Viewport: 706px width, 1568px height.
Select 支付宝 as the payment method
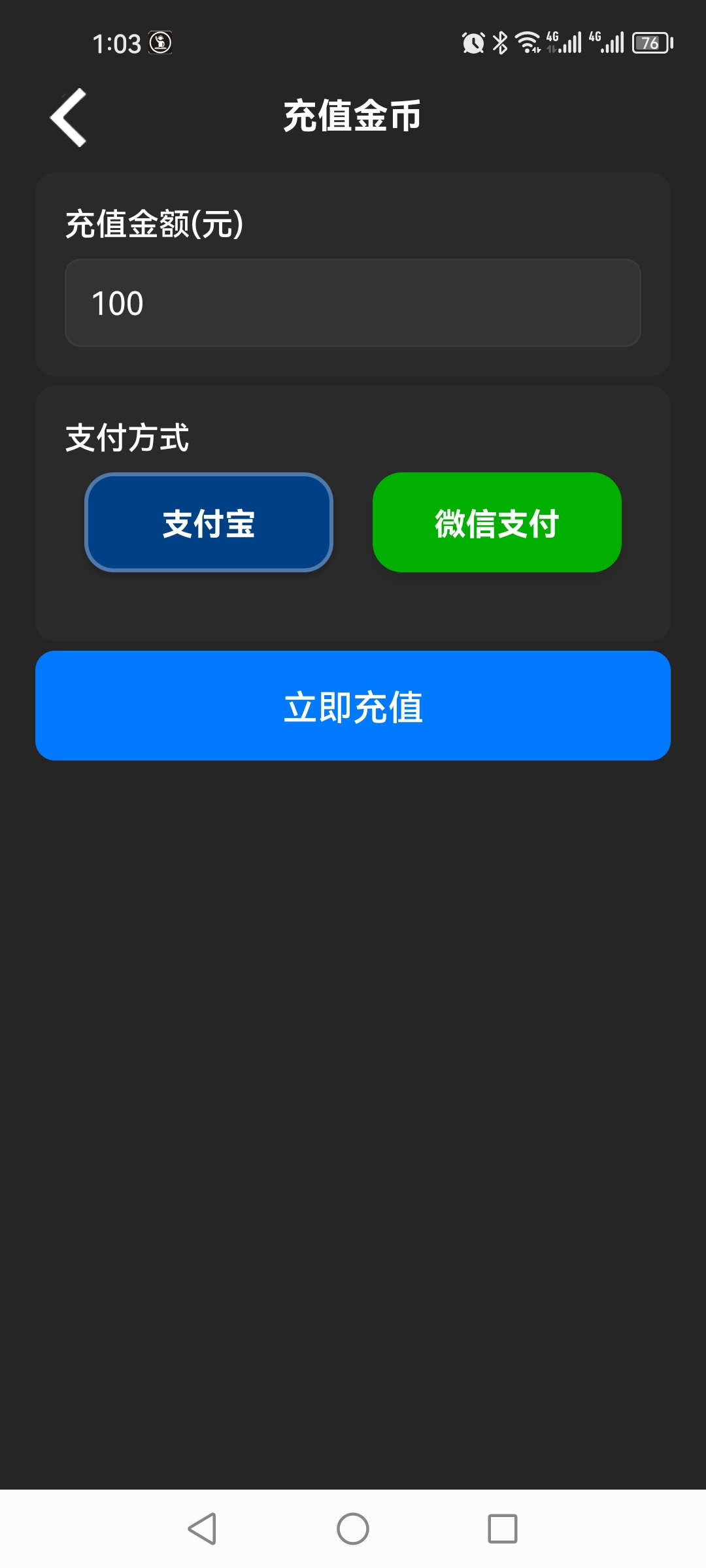209,523
